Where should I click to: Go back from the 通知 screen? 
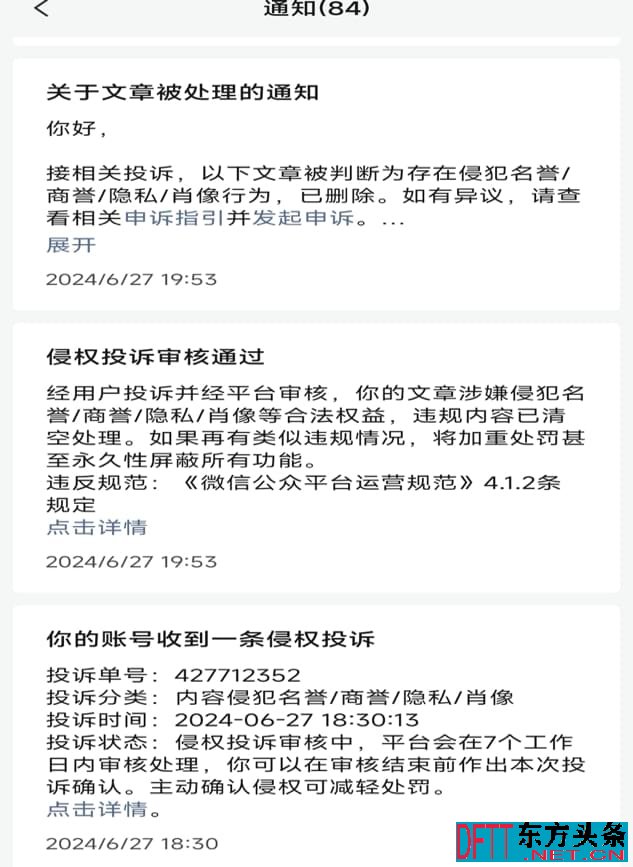[41, 9]
